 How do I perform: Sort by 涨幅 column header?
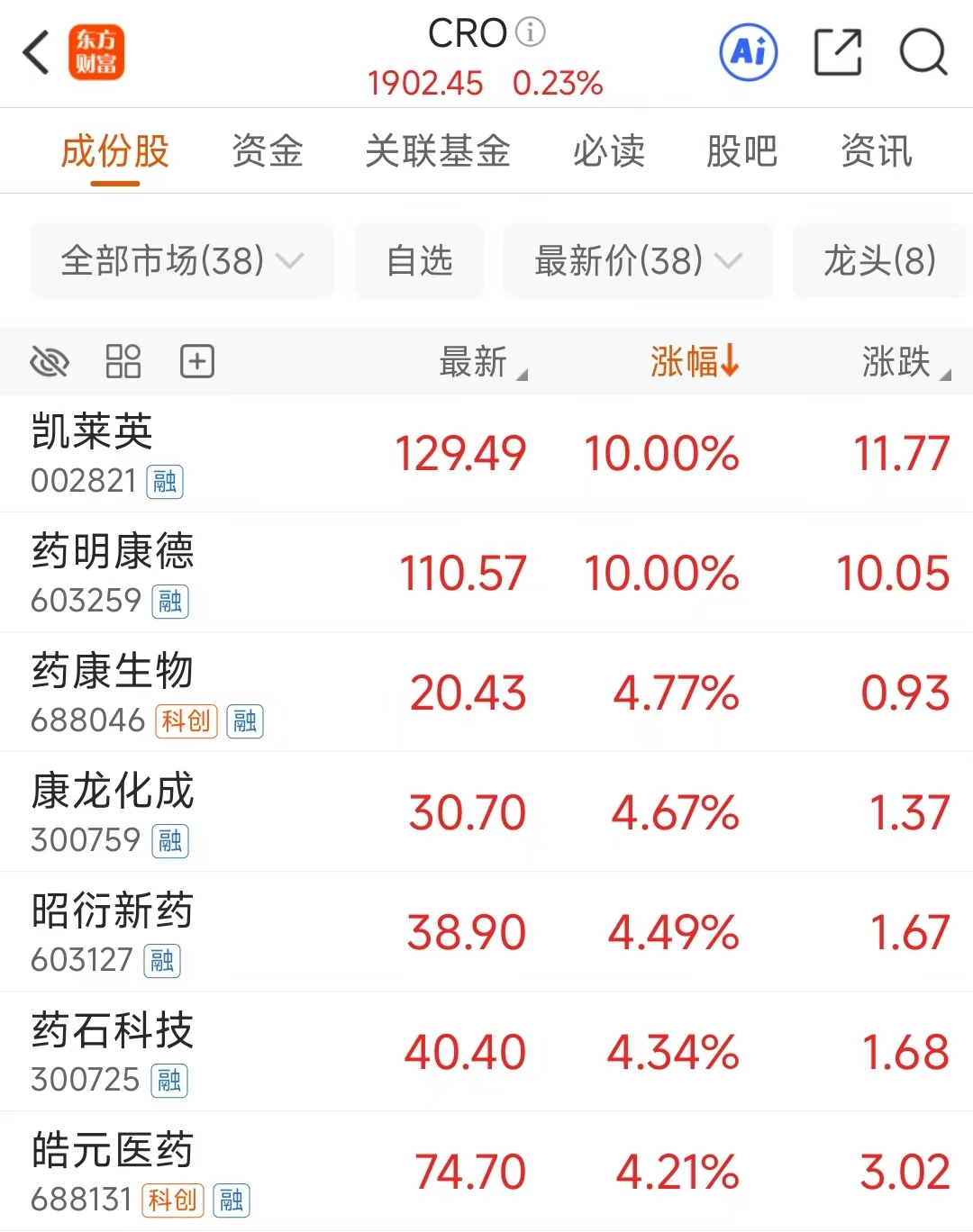click(694, 362)
